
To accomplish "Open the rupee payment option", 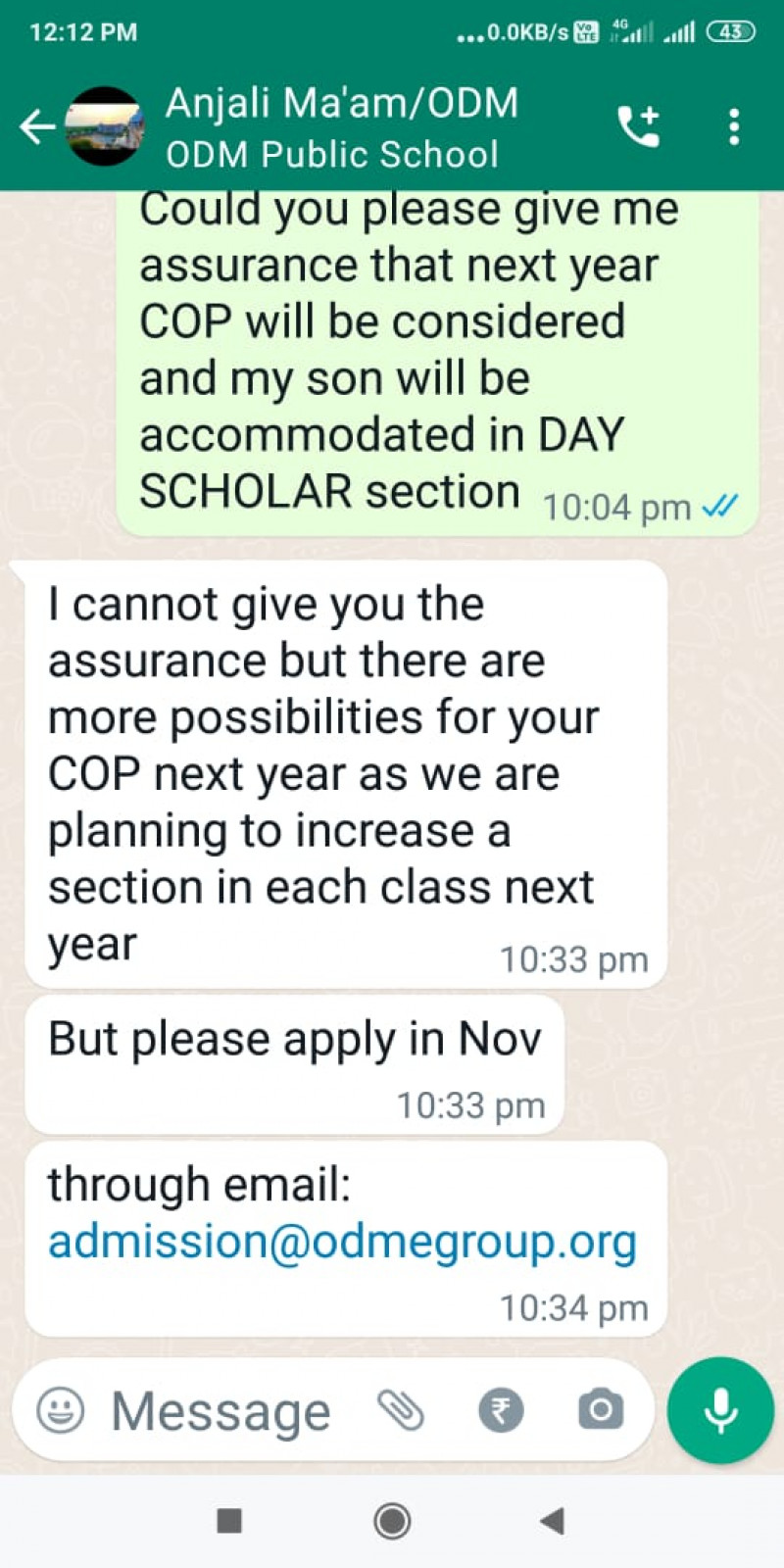I will click(501, 1411).
